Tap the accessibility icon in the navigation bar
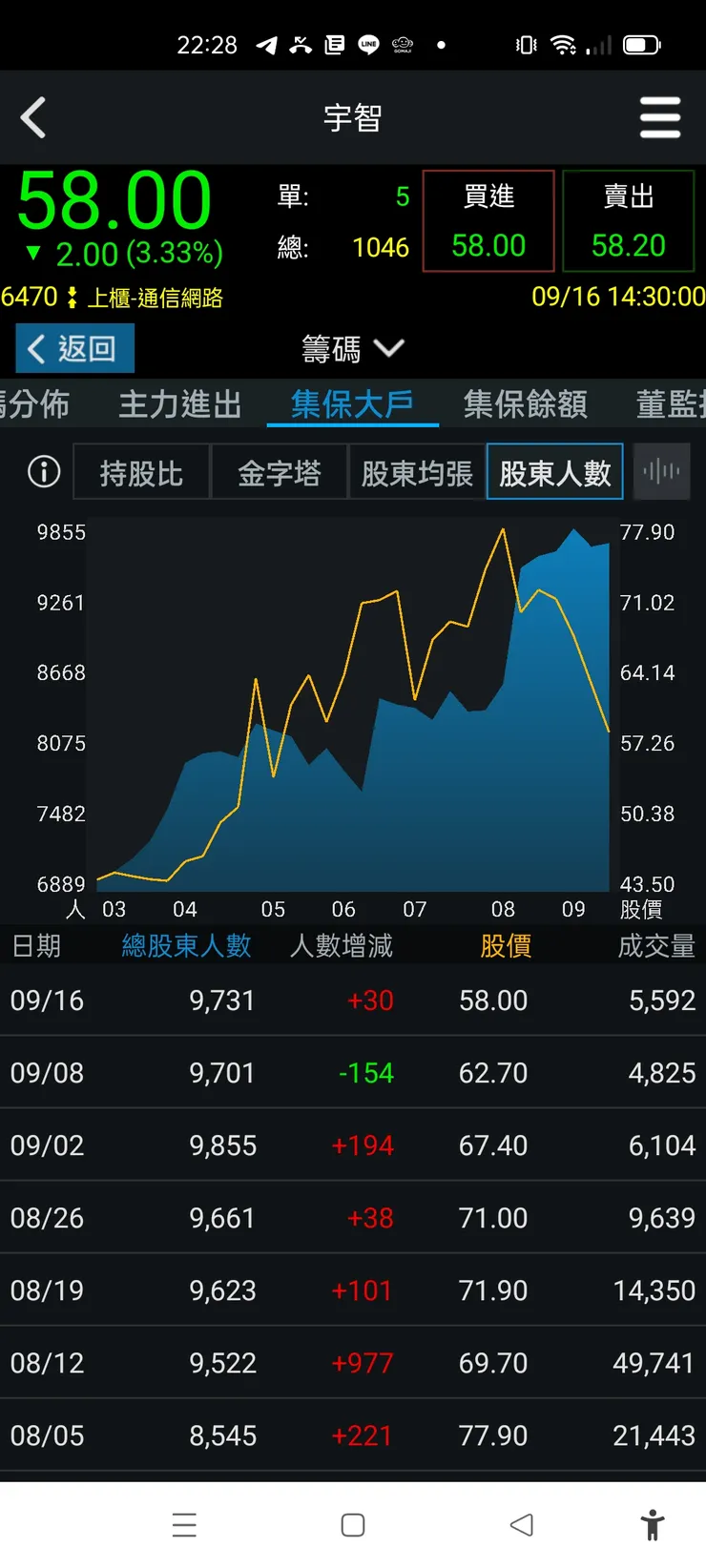 coord(654,1525)
